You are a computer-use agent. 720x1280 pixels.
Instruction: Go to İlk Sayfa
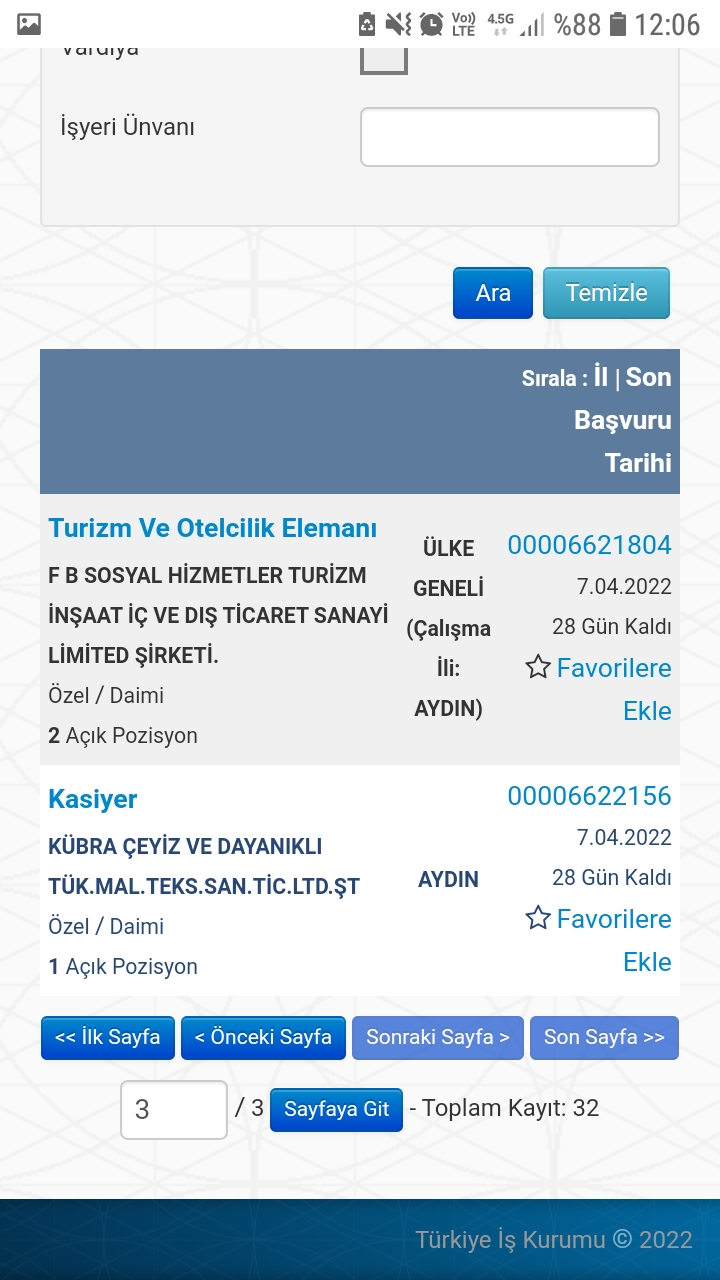pyautogui.click(x=108, y=1038)
